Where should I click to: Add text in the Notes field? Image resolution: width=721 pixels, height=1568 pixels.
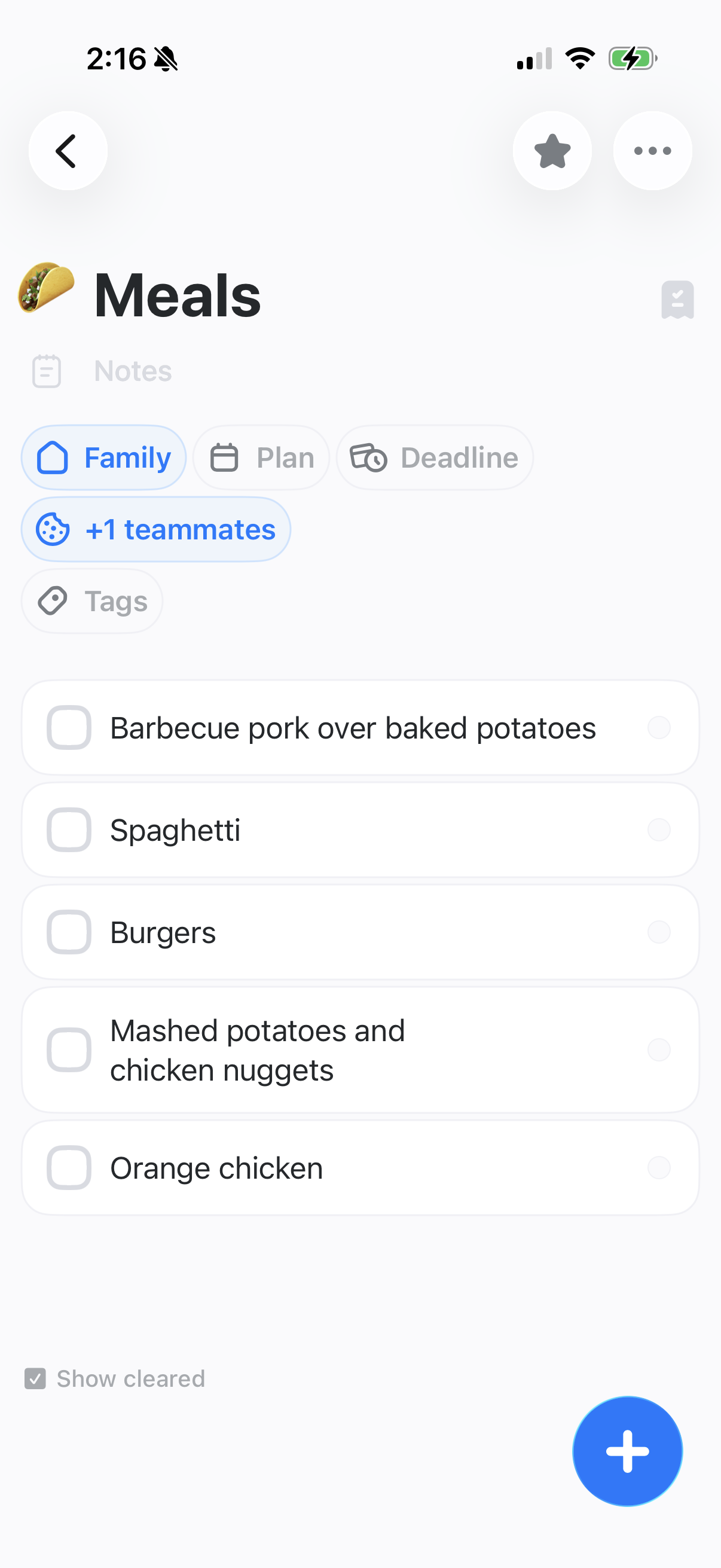pyautogui.click(x=133, y=371)
